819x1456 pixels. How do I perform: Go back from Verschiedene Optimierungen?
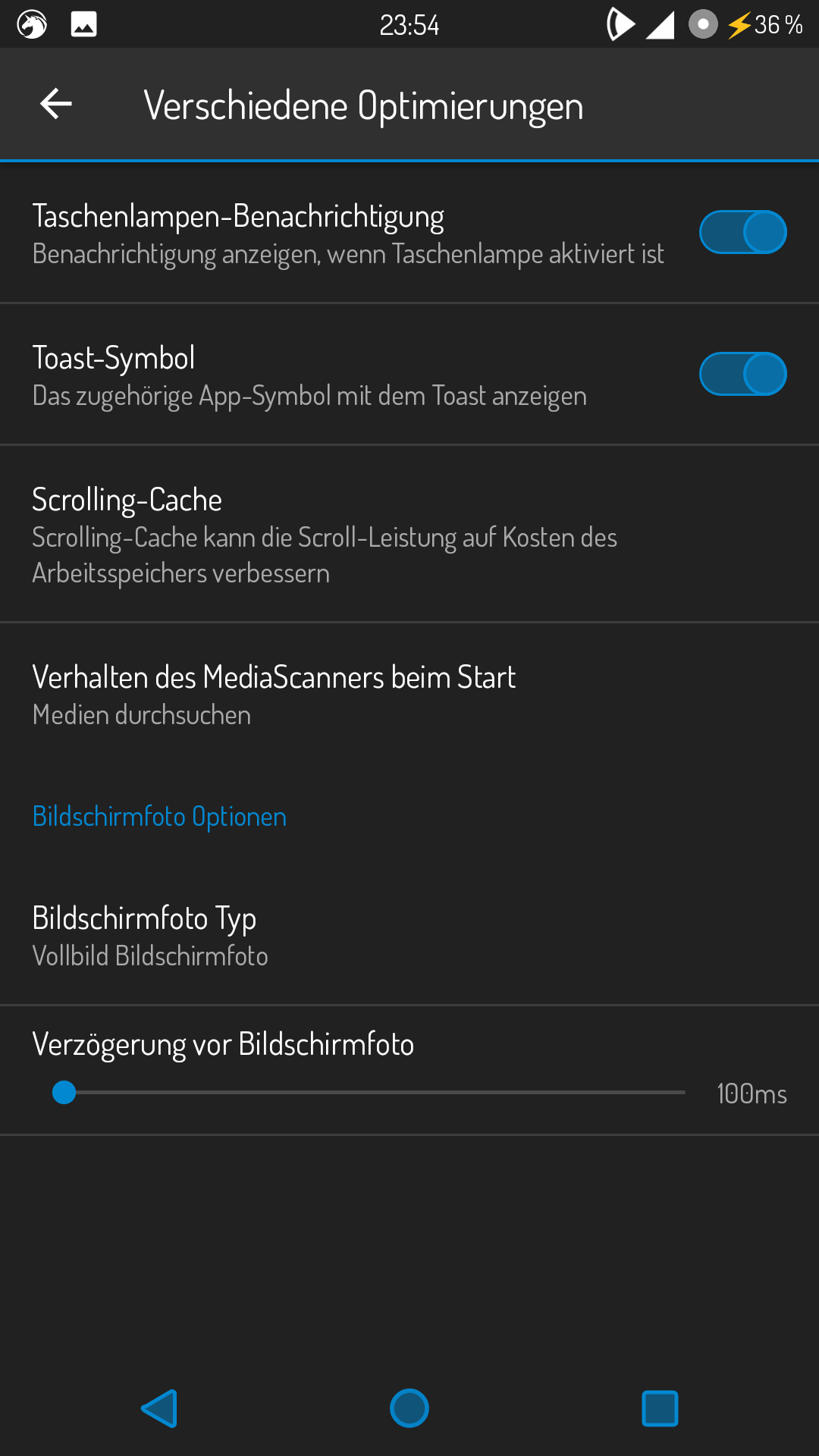pyautogui.click(x=56, y=104)
